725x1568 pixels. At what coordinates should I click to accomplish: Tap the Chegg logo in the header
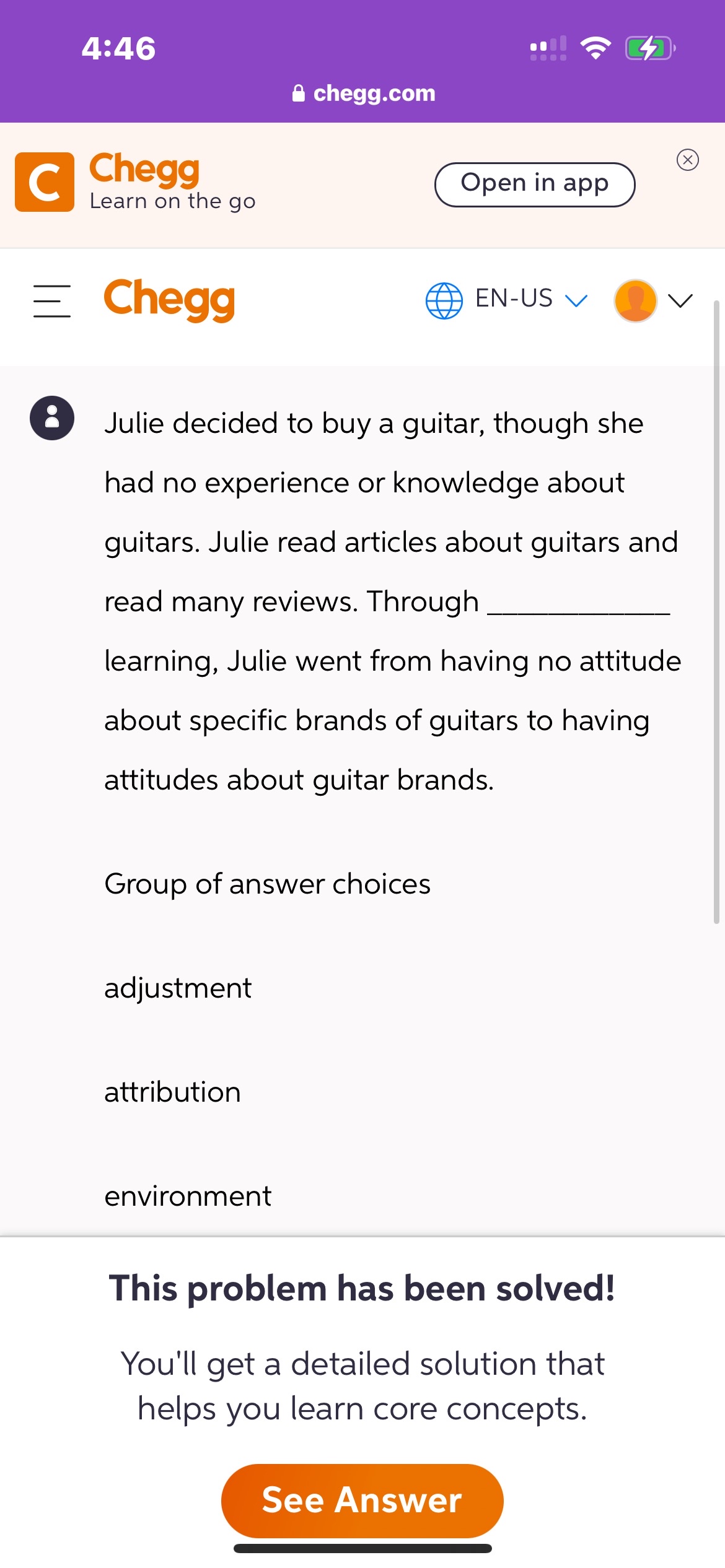tap(169, 300)
